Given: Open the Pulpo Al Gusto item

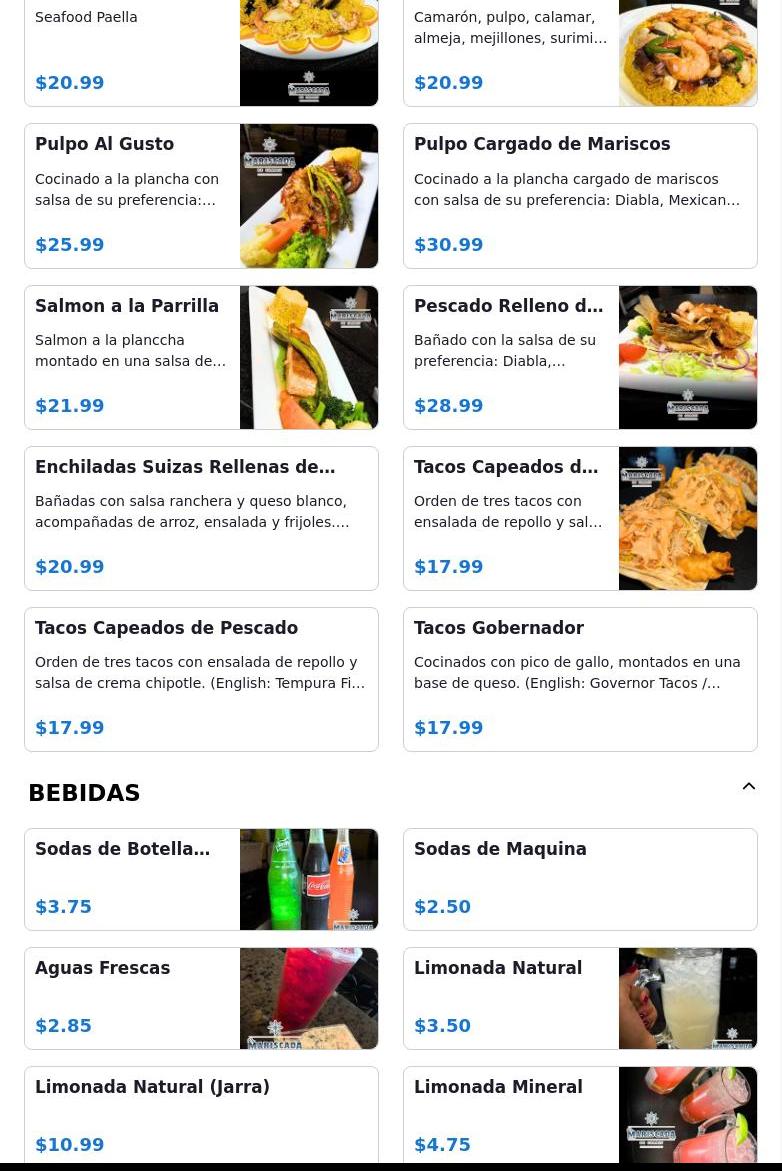Looking at the screenshot, I should pos(201,196).
